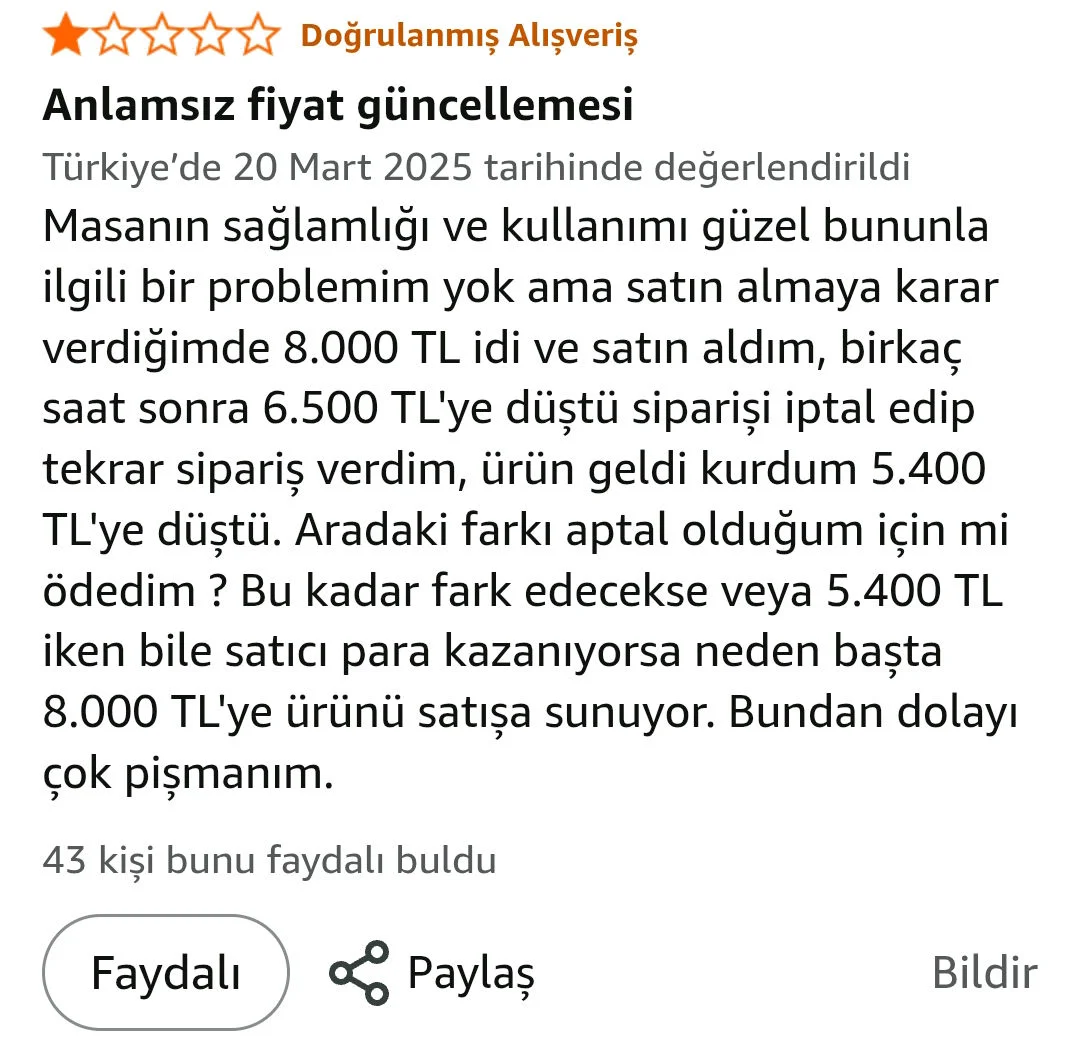Screen dimensions: 1080x1055
Task: Mark this review as Faydalı
Action: pyautogui.click(x=165, y=972)
